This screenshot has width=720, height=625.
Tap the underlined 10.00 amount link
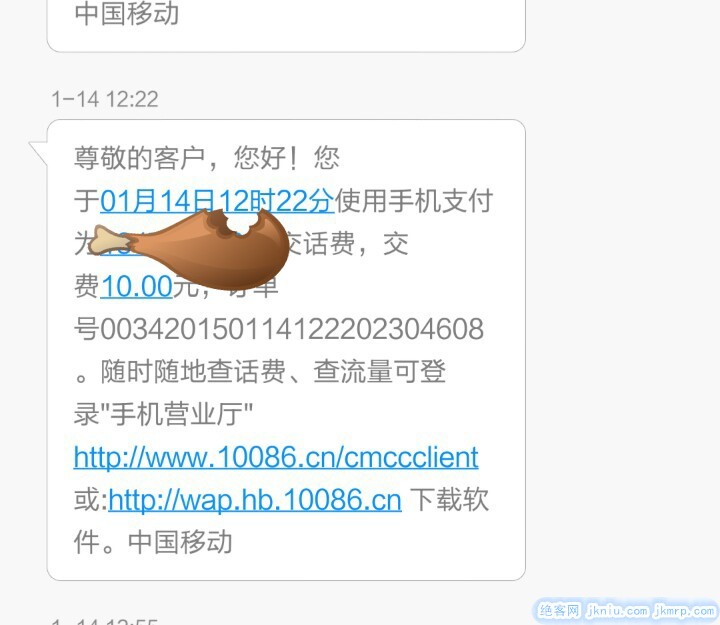tap(136, 287)
